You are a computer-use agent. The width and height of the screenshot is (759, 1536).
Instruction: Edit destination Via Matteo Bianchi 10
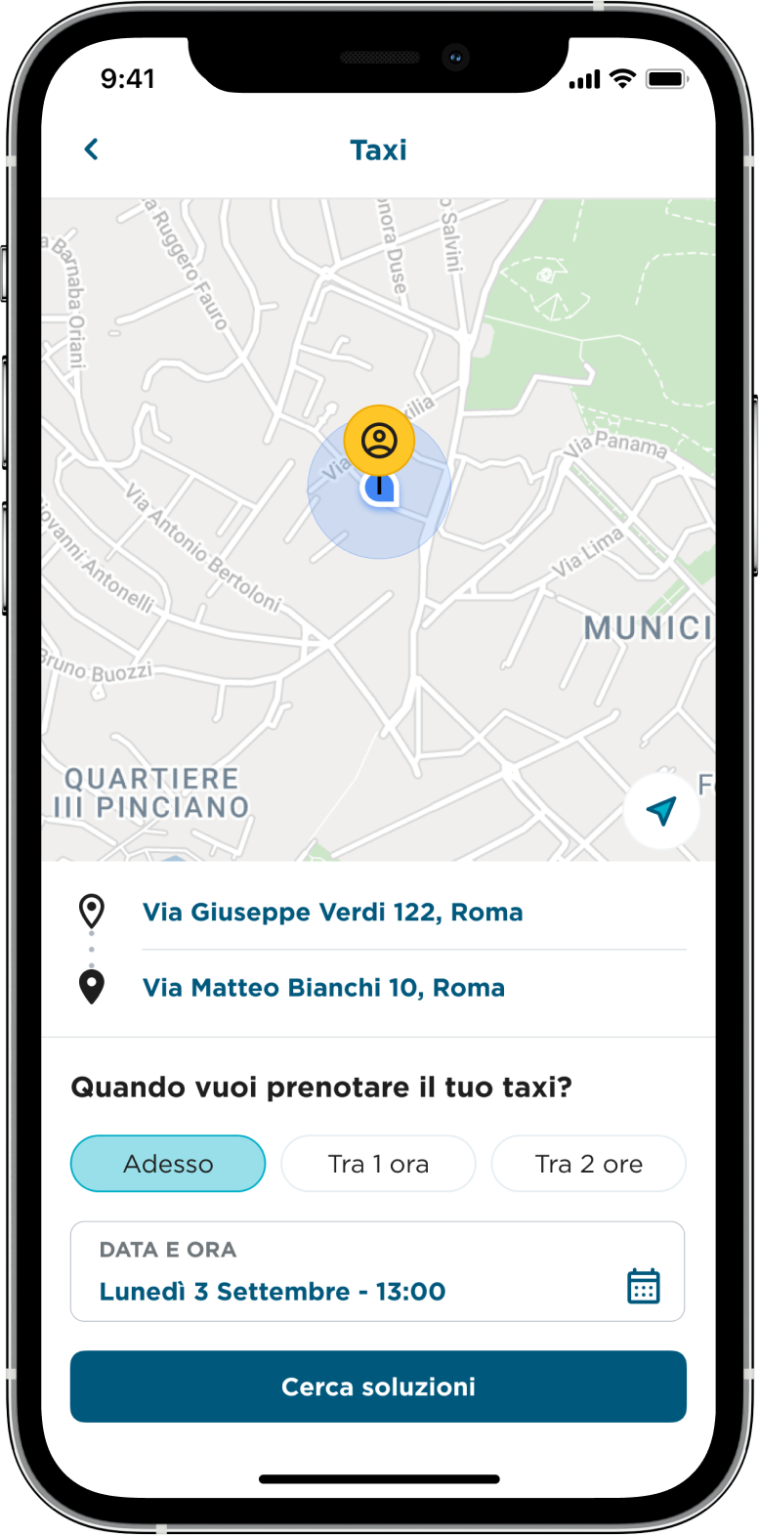click(323, 988)
